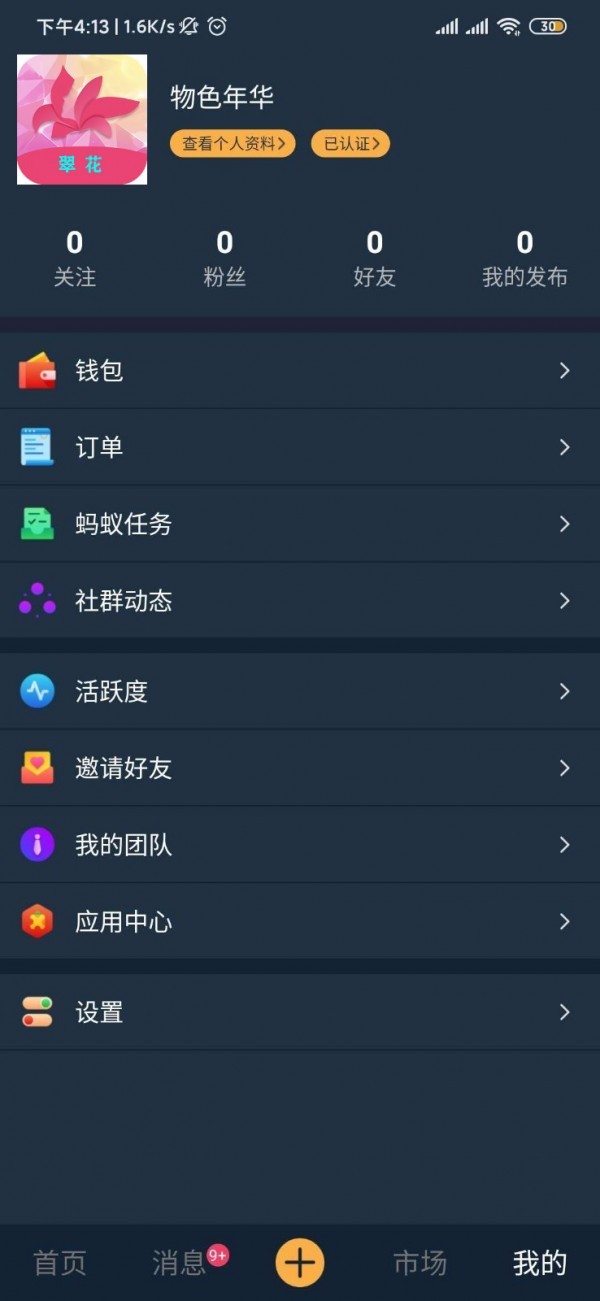Tap the 已认证 verification chip

350,144
